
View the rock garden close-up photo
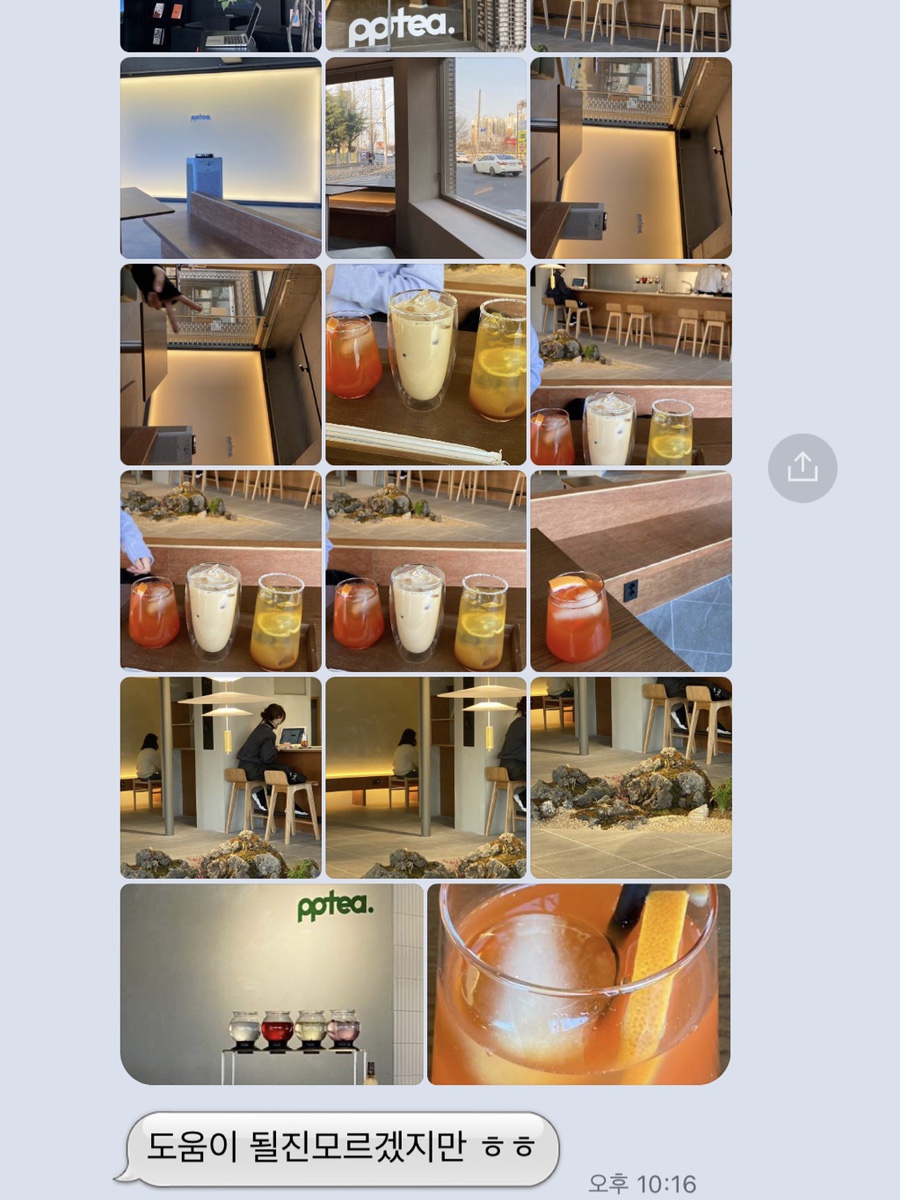[x=631, y=777]
